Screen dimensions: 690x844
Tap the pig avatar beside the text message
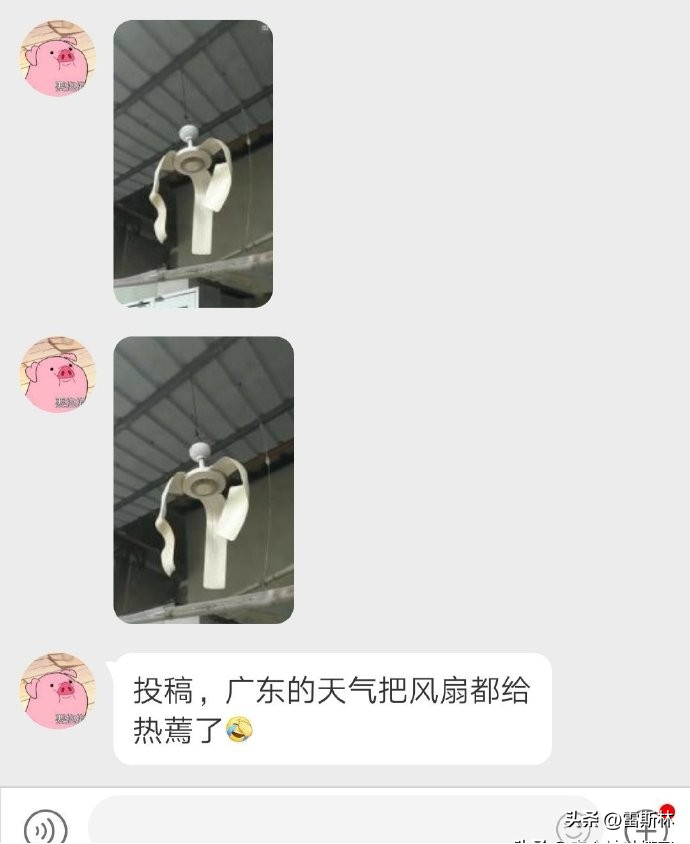pyautogui.click(x=58, y=692)
